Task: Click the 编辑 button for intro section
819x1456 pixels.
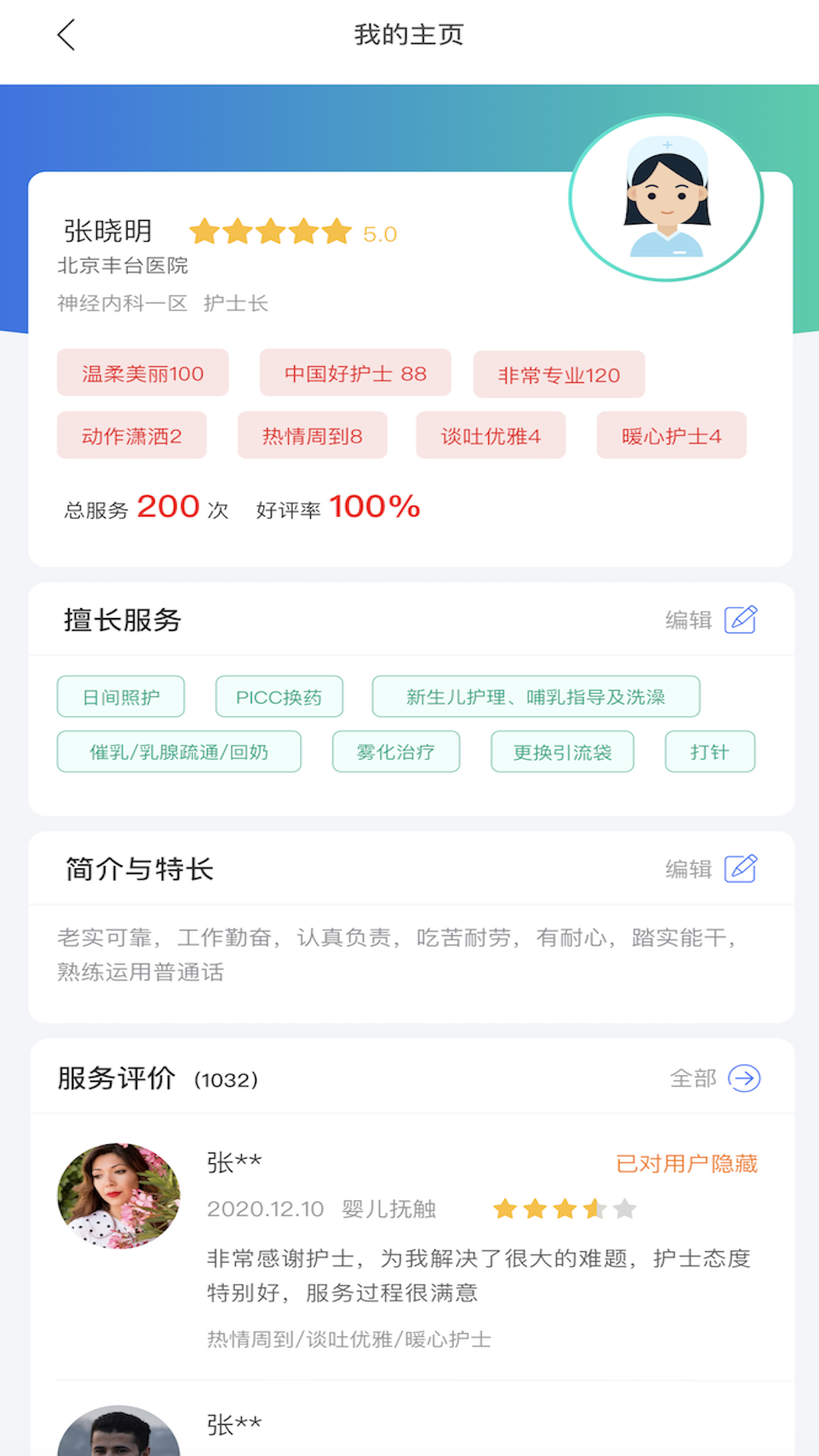Action: [x=689, y=869]
